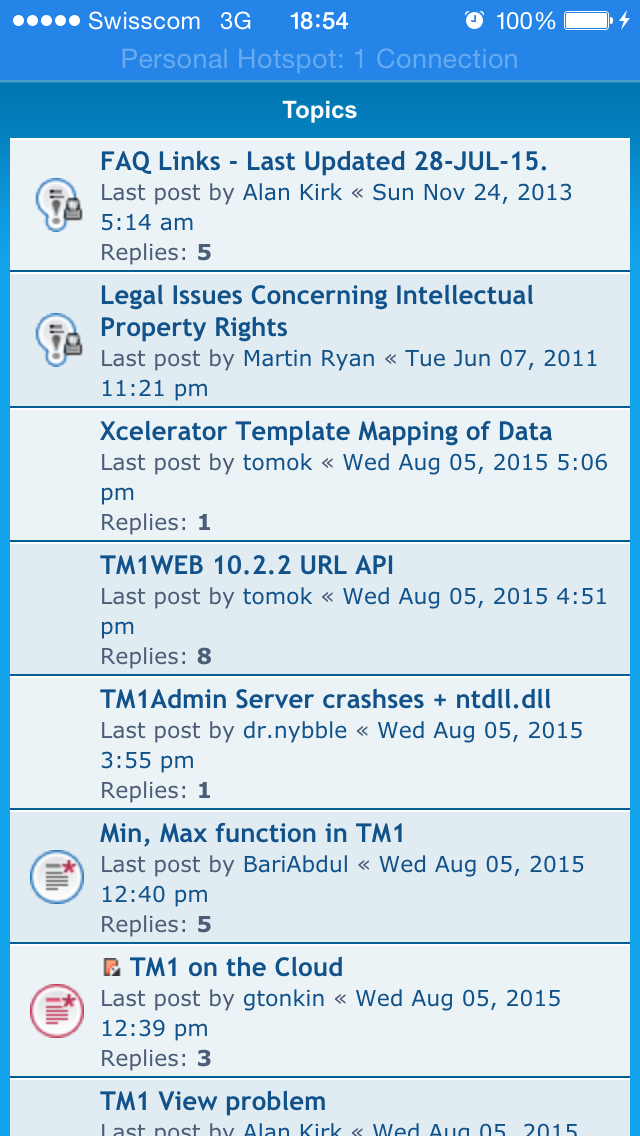Open FAQ Links - Last Updated 28-JUL-15 topic
Viewport: 640px width, 1136px height.
pos(323,161)
